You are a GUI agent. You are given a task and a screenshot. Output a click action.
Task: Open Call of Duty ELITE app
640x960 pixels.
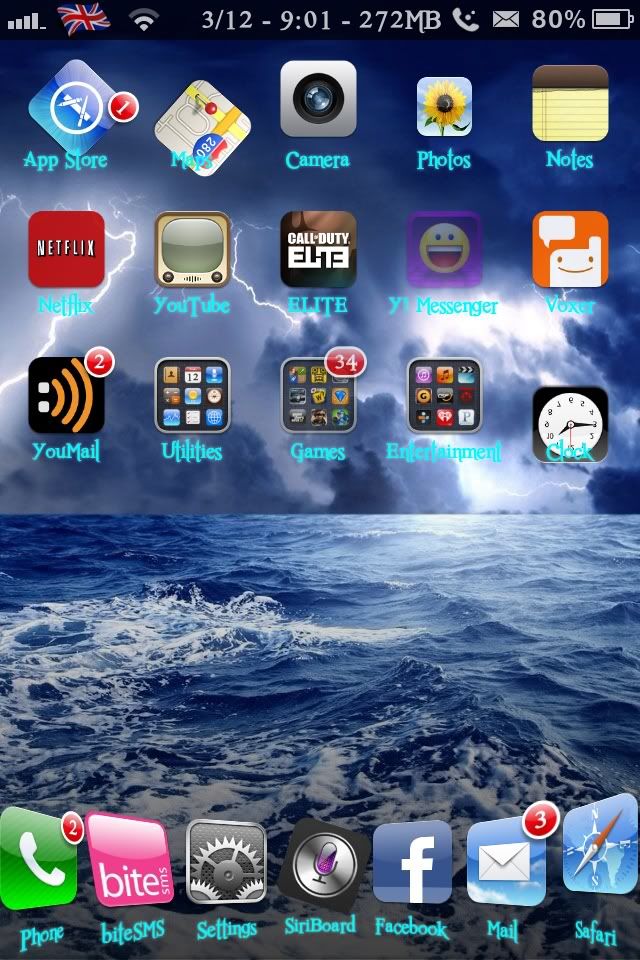click(318, 249)
